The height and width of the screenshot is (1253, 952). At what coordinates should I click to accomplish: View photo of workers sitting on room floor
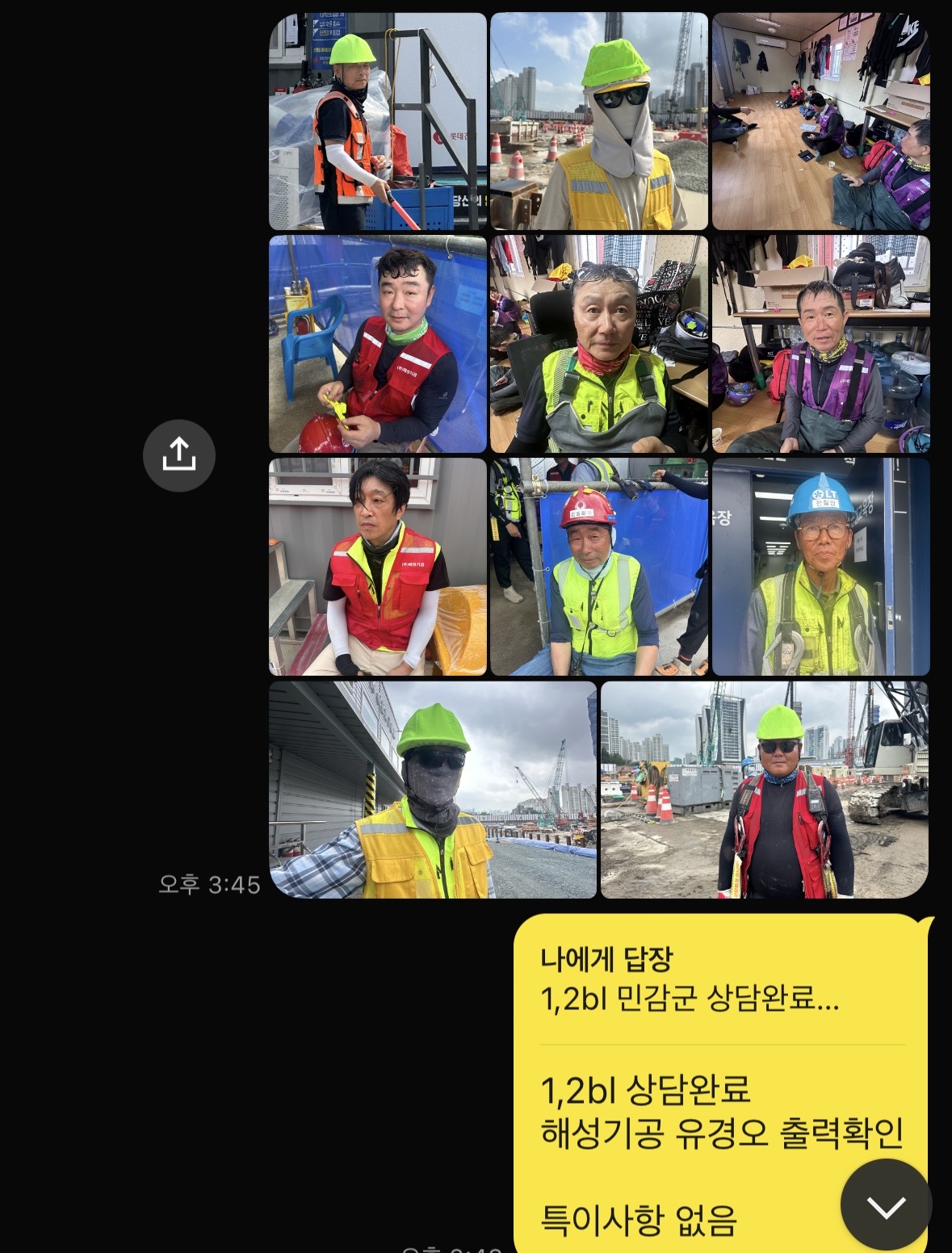point(820,122)
